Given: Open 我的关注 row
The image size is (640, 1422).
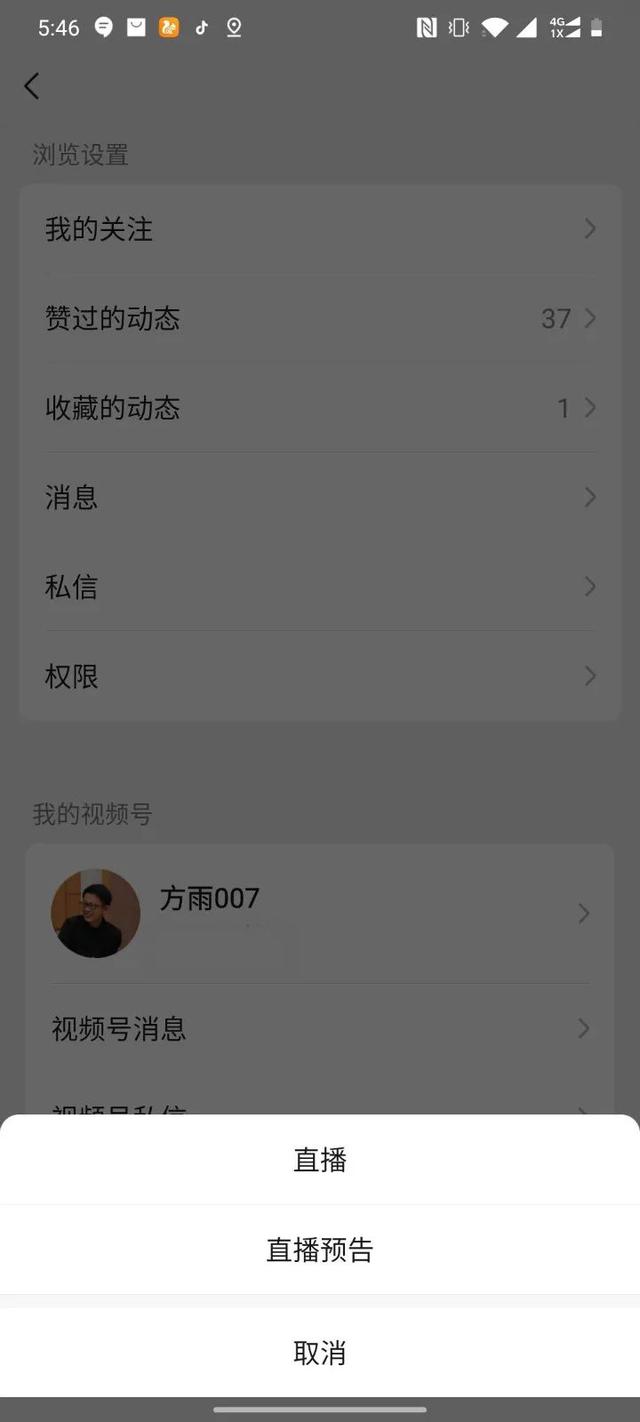Looking at the screenshot, I should coord(320,230).
